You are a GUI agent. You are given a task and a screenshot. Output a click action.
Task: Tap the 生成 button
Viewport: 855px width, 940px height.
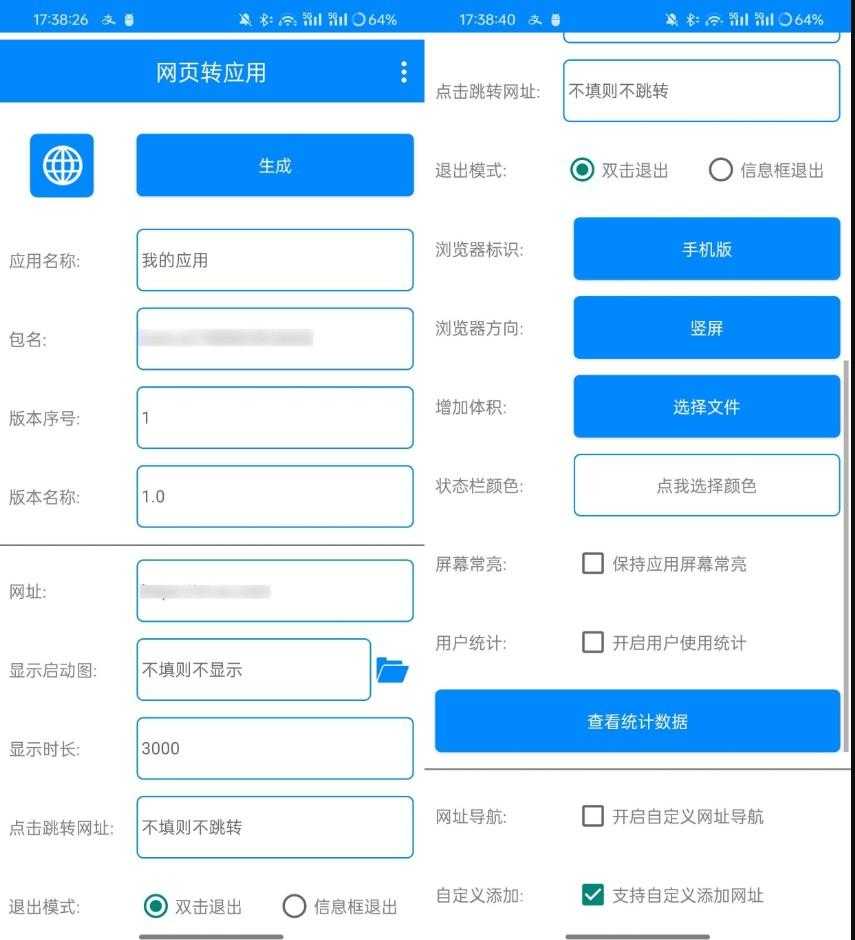click(x=274, y=165)
